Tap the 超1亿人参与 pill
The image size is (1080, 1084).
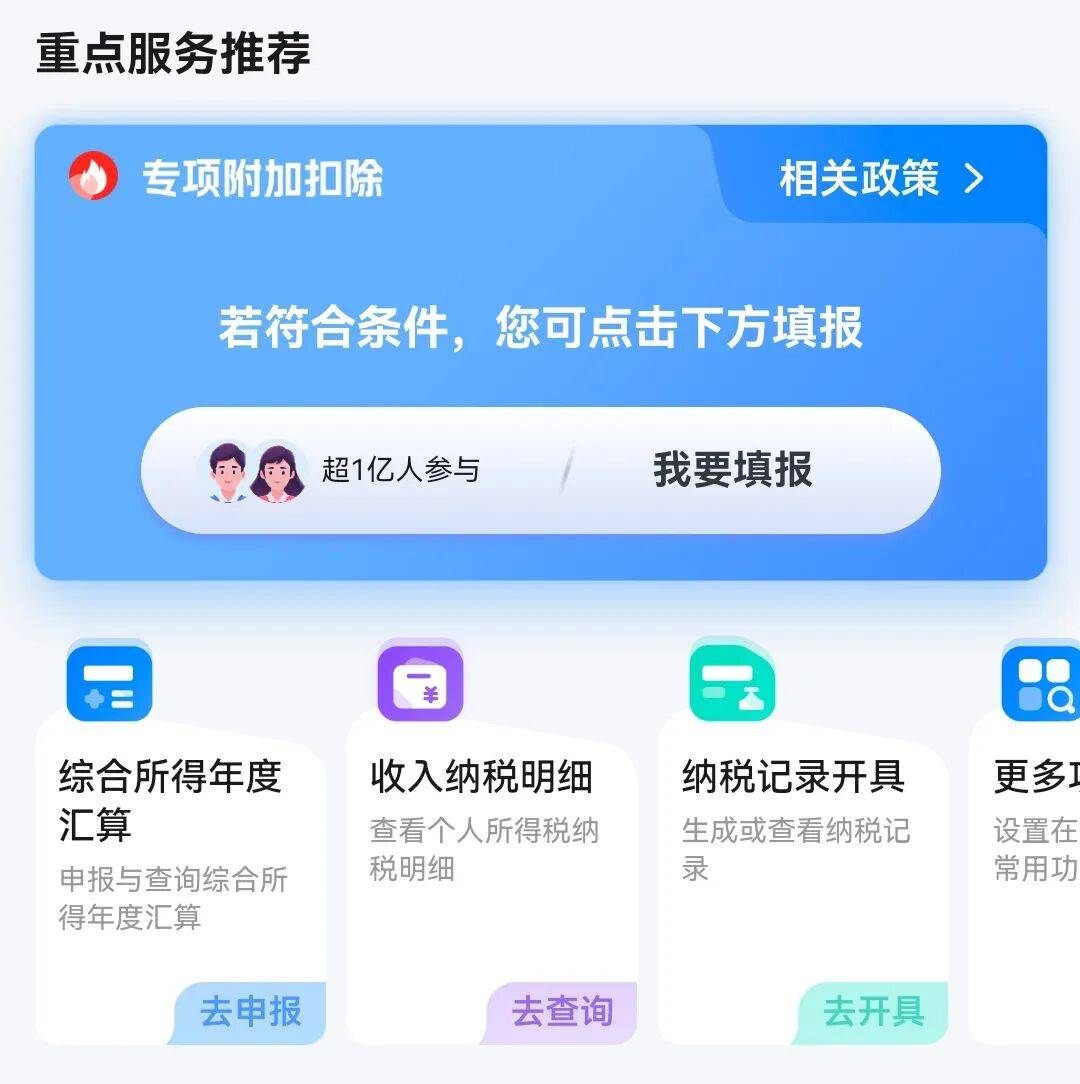pos(400,469)
